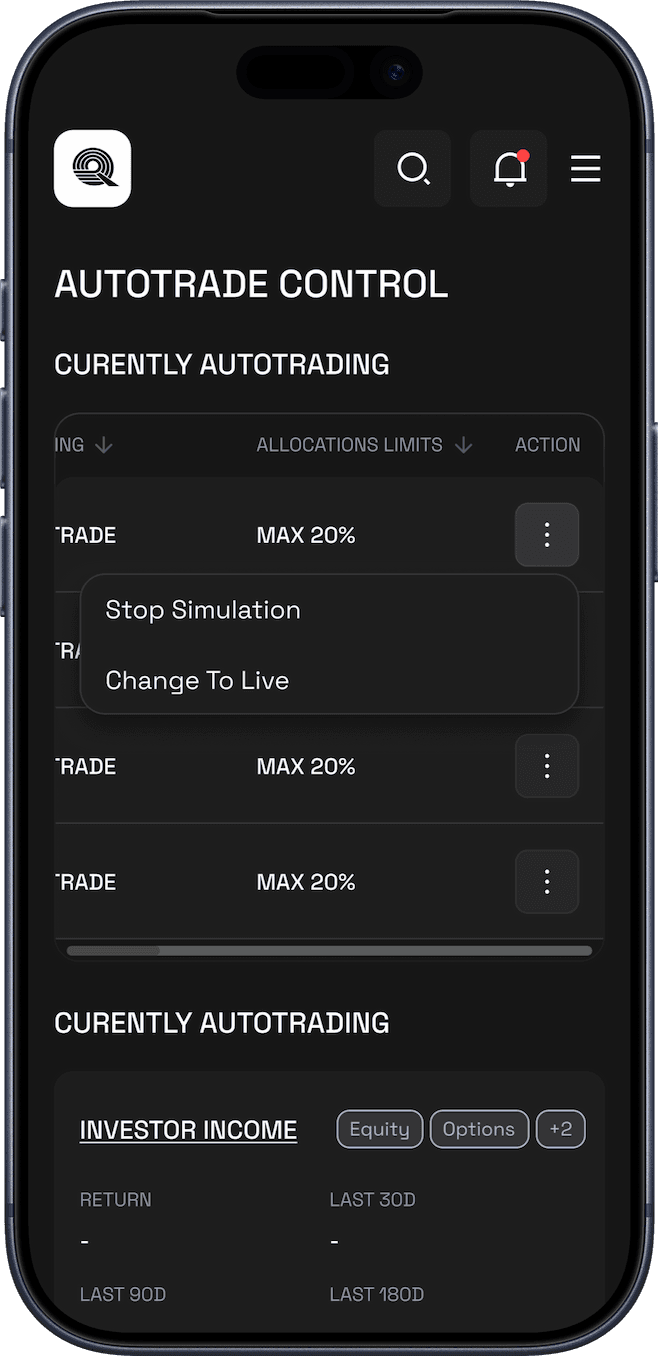
Task: Tap the Options chip
Action: point(479,1129)
